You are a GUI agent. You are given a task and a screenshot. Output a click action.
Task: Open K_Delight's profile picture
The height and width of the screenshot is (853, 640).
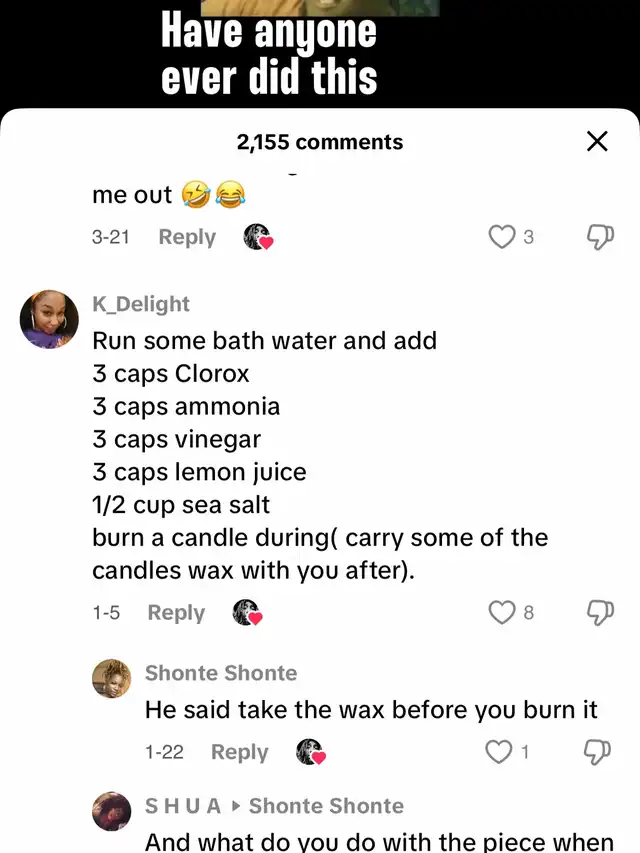coord(49,319)
